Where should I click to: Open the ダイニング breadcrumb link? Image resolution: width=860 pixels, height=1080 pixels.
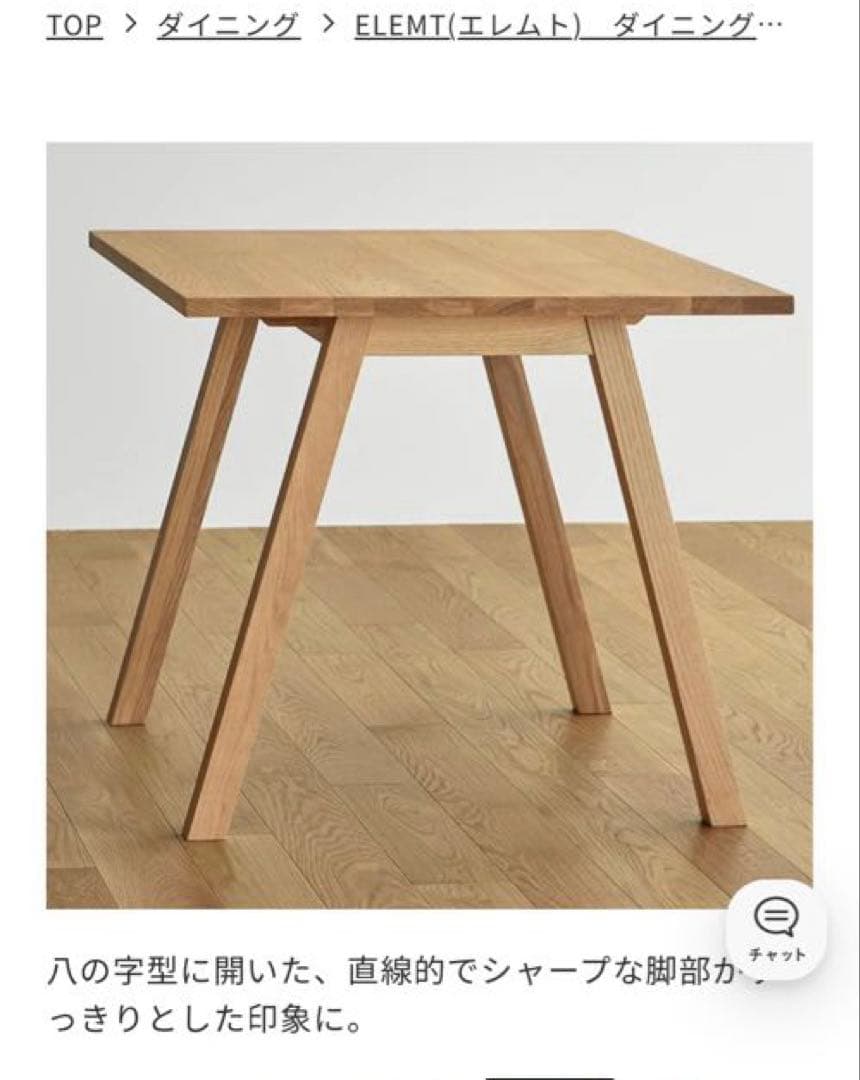[x=228, y=26]
